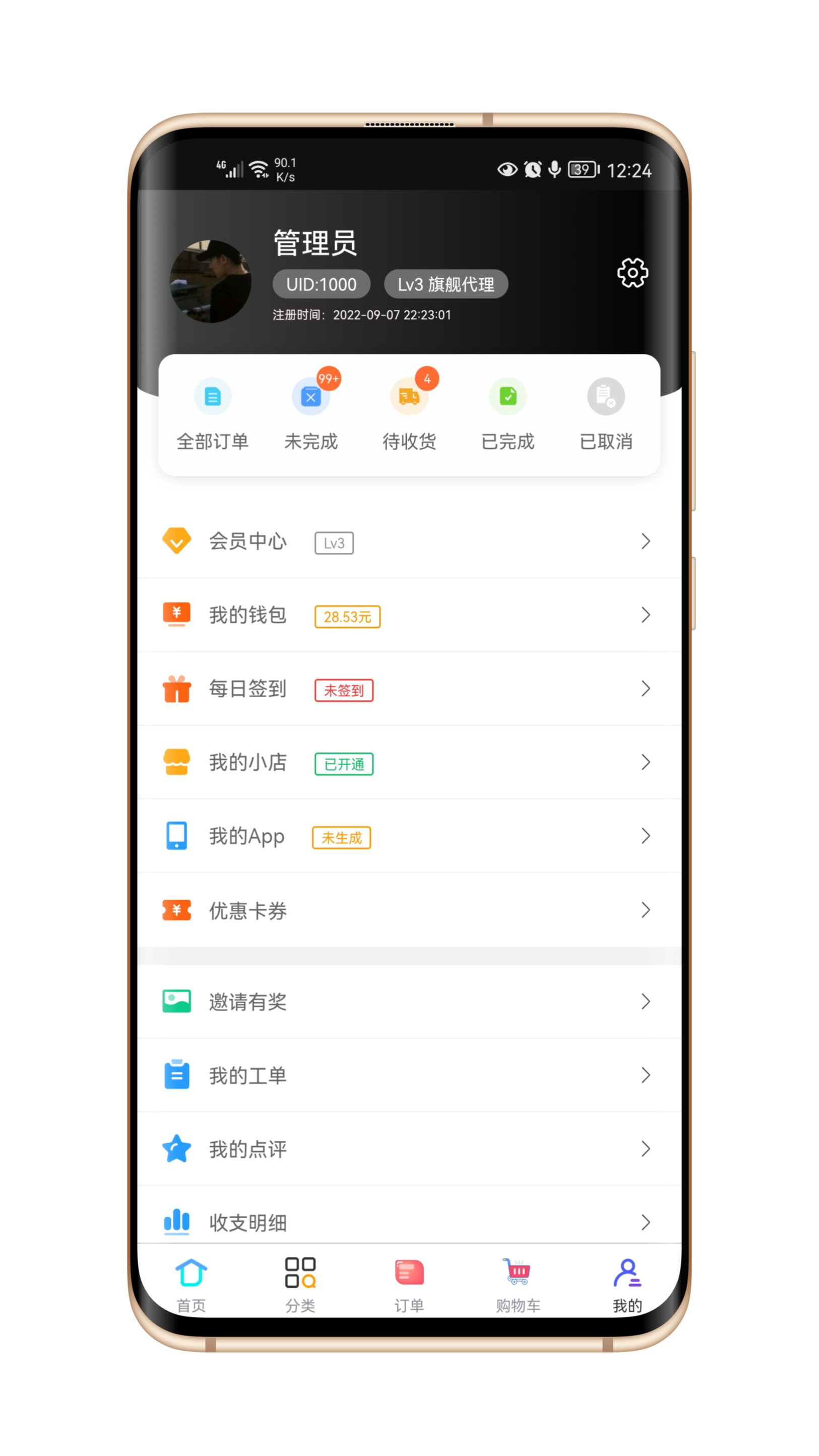Open 待收货 orders awaiting receipt
819x1456 pixels.
click(x=409, y=414)
